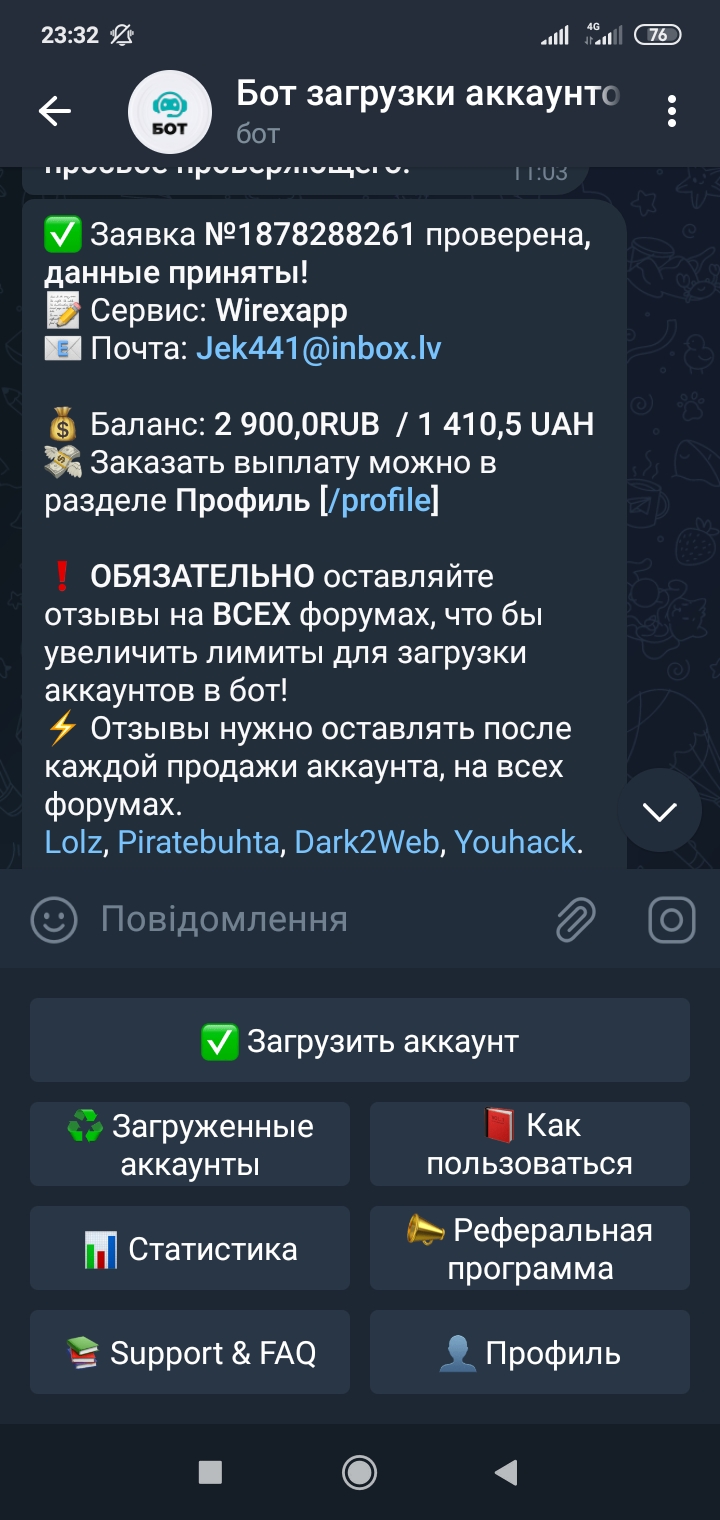Go back from the bot chat
This screenshot has width=720, height=1520.
tap(55, 111)
